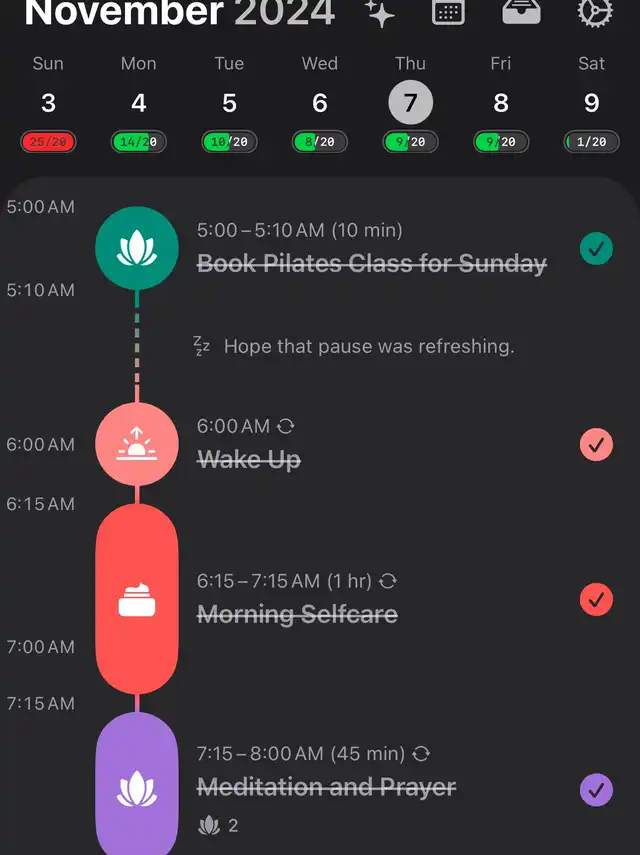
Task: Open the Morning Selfcare task details
Action: click(x=297, y=614)
